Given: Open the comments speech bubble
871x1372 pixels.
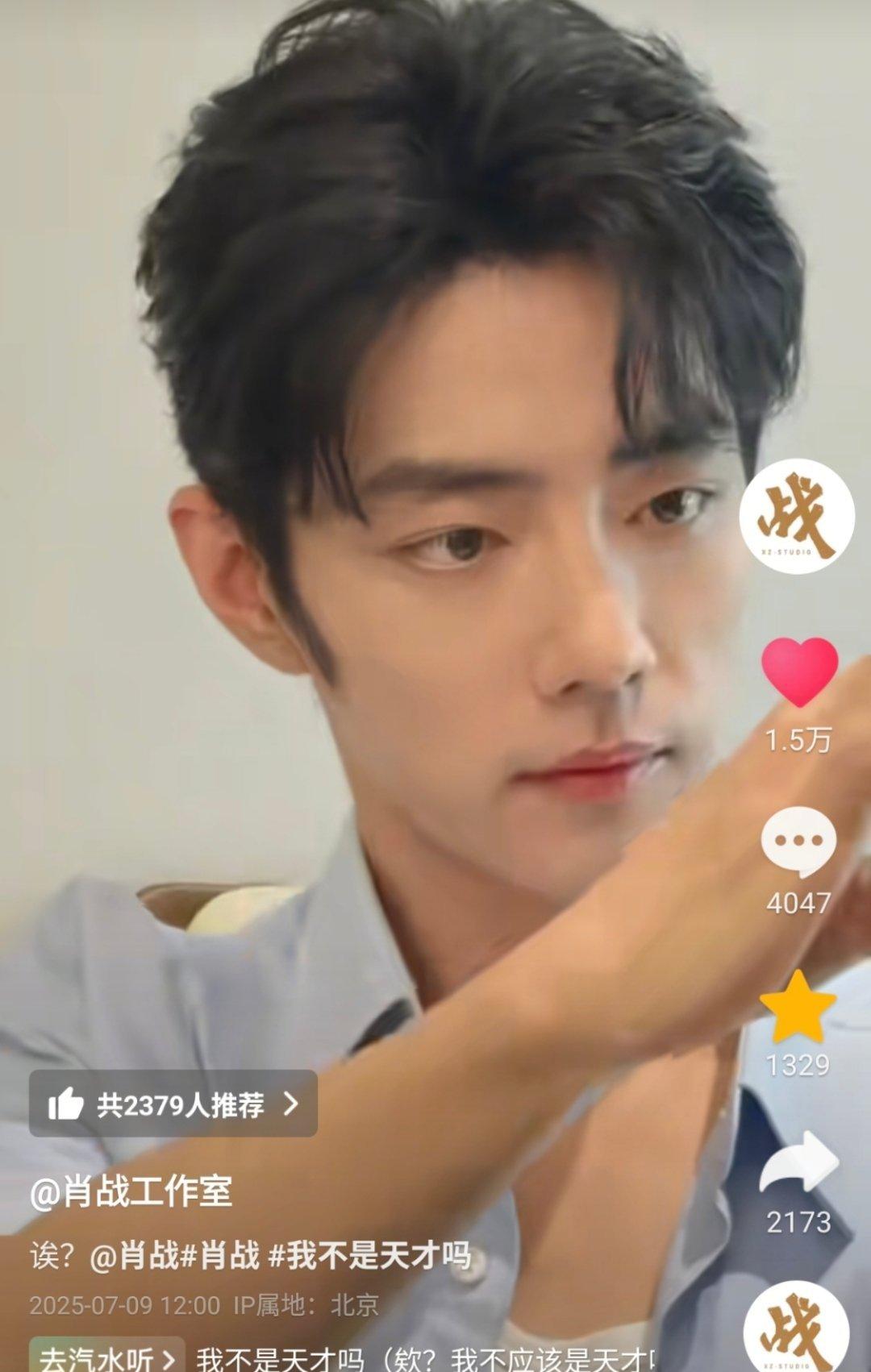Looking at the screenshot, I should [798, 842].
